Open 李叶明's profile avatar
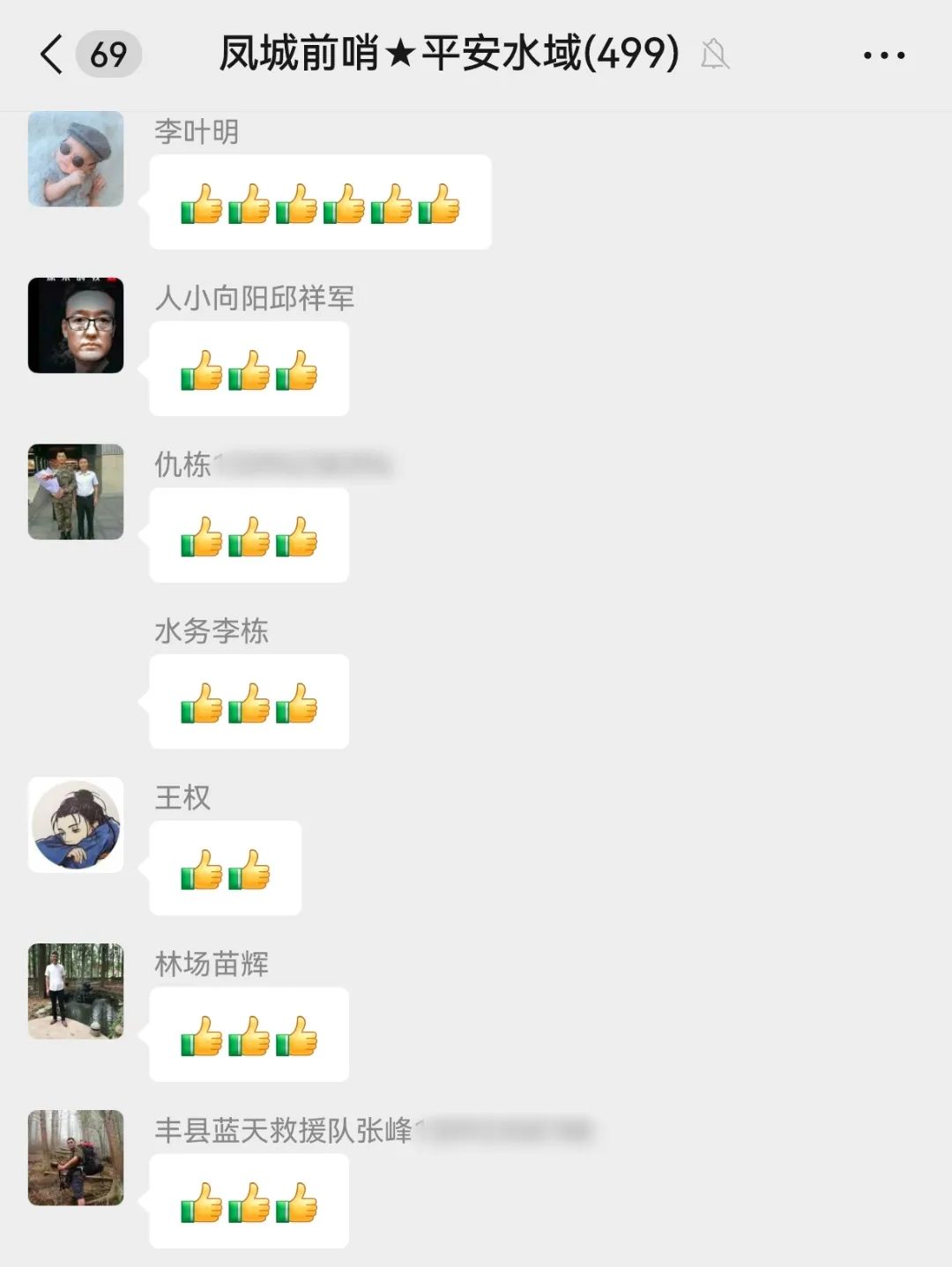Image resolution: width=952 pixels, height=1267 pixels. 76,159
